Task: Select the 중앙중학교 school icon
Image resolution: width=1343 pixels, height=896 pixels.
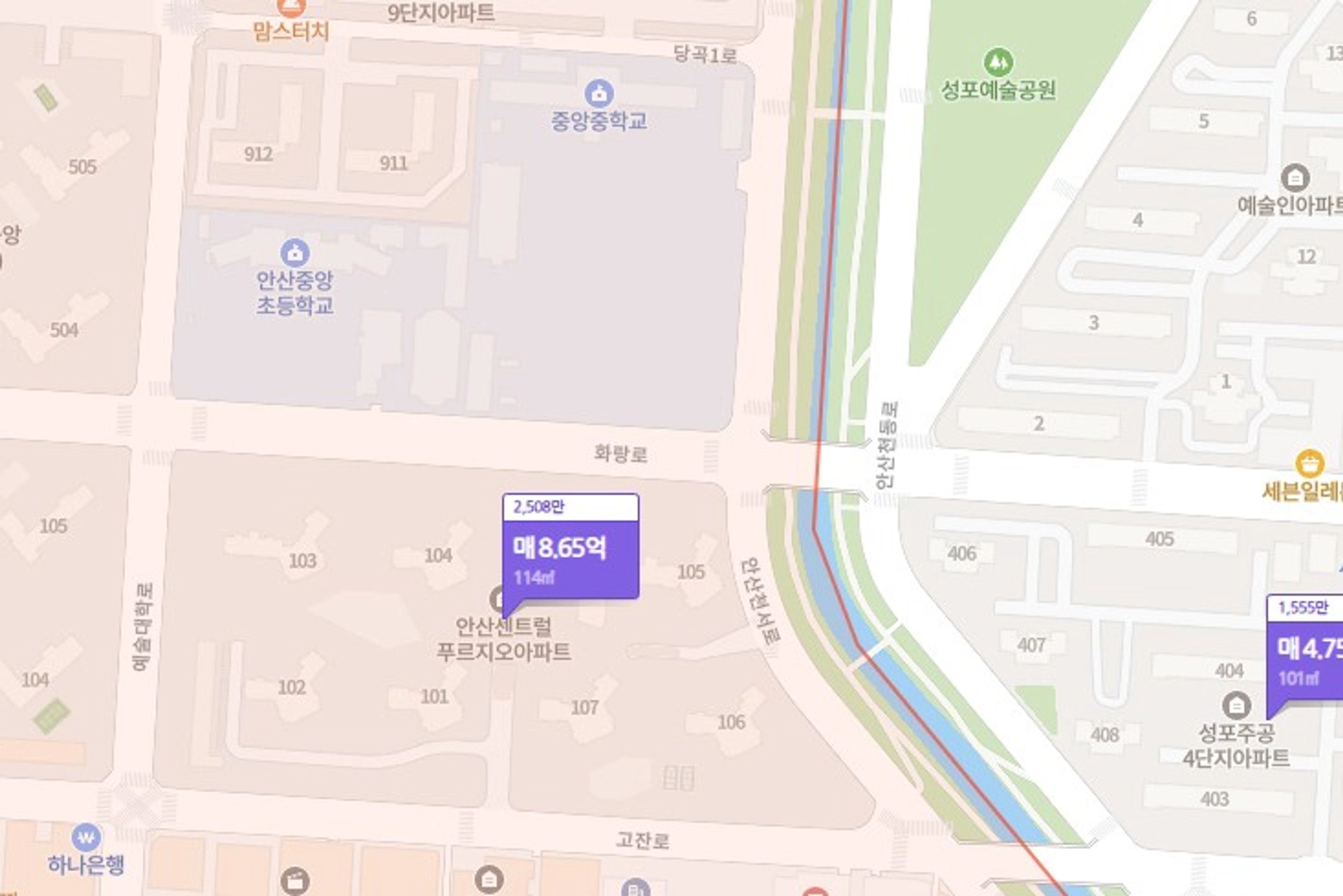Action: [x=599, y=94]
